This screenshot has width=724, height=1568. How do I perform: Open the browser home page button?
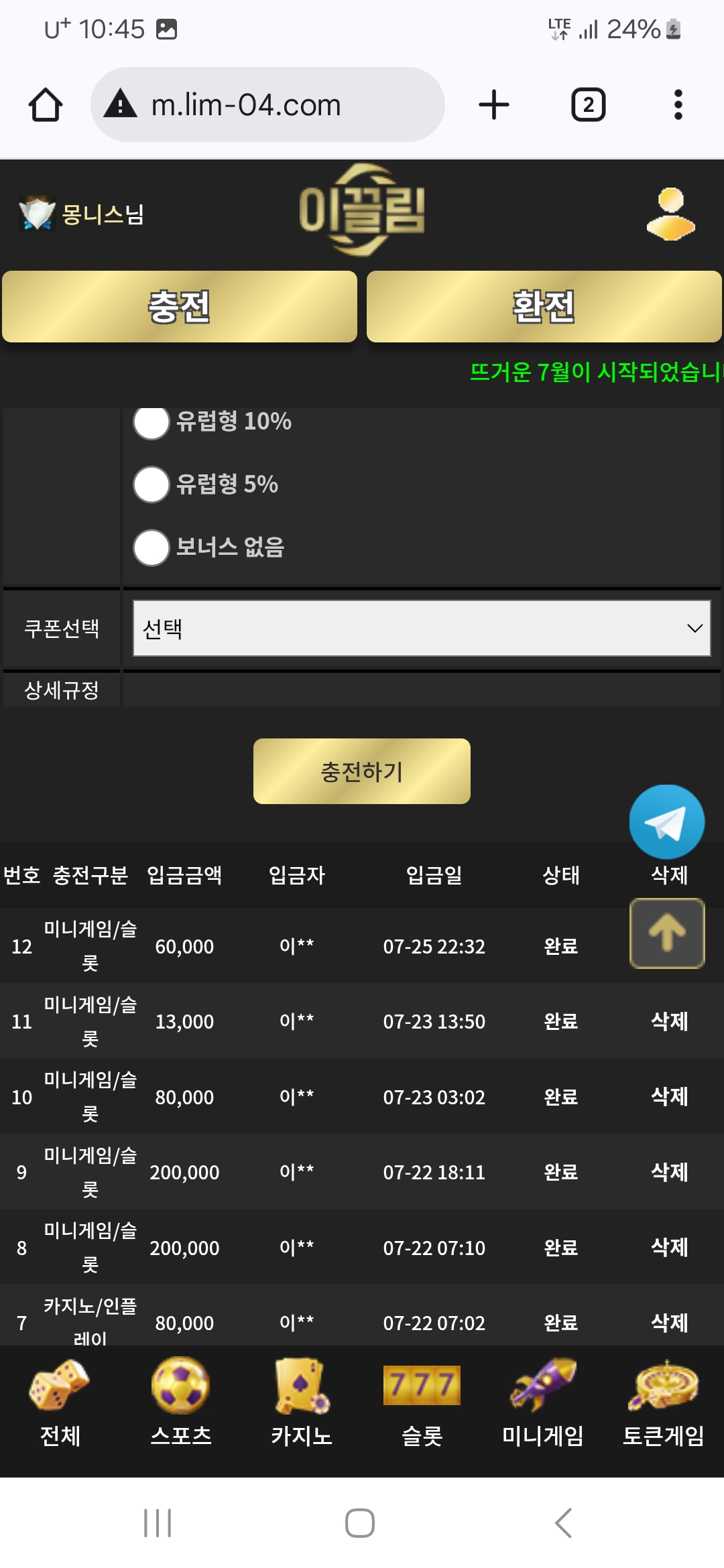pos(46,105)
